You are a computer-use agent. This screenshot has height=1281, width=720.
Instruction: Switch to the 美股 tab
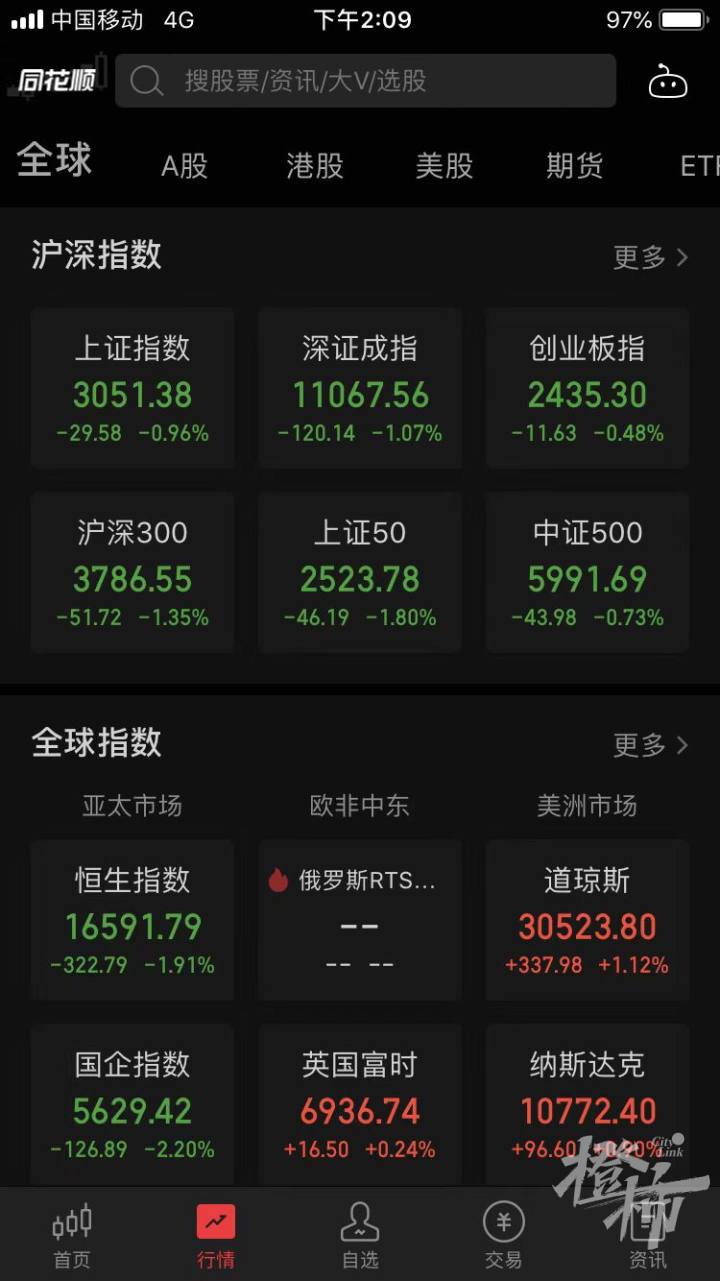click(x=444, y=165)
